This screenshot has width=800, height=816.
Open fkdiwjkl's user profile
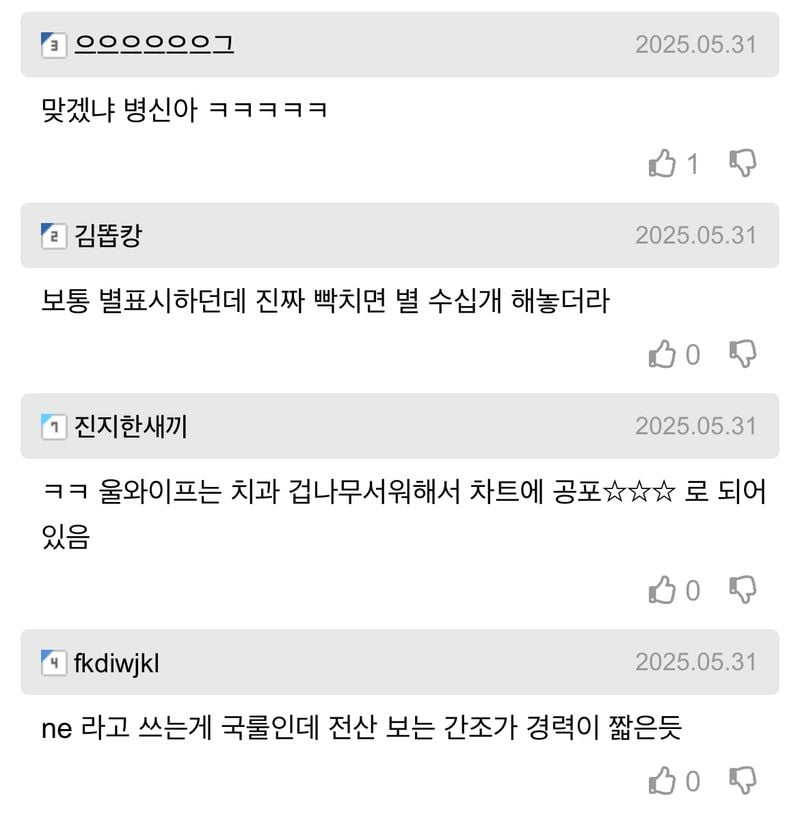117,662
